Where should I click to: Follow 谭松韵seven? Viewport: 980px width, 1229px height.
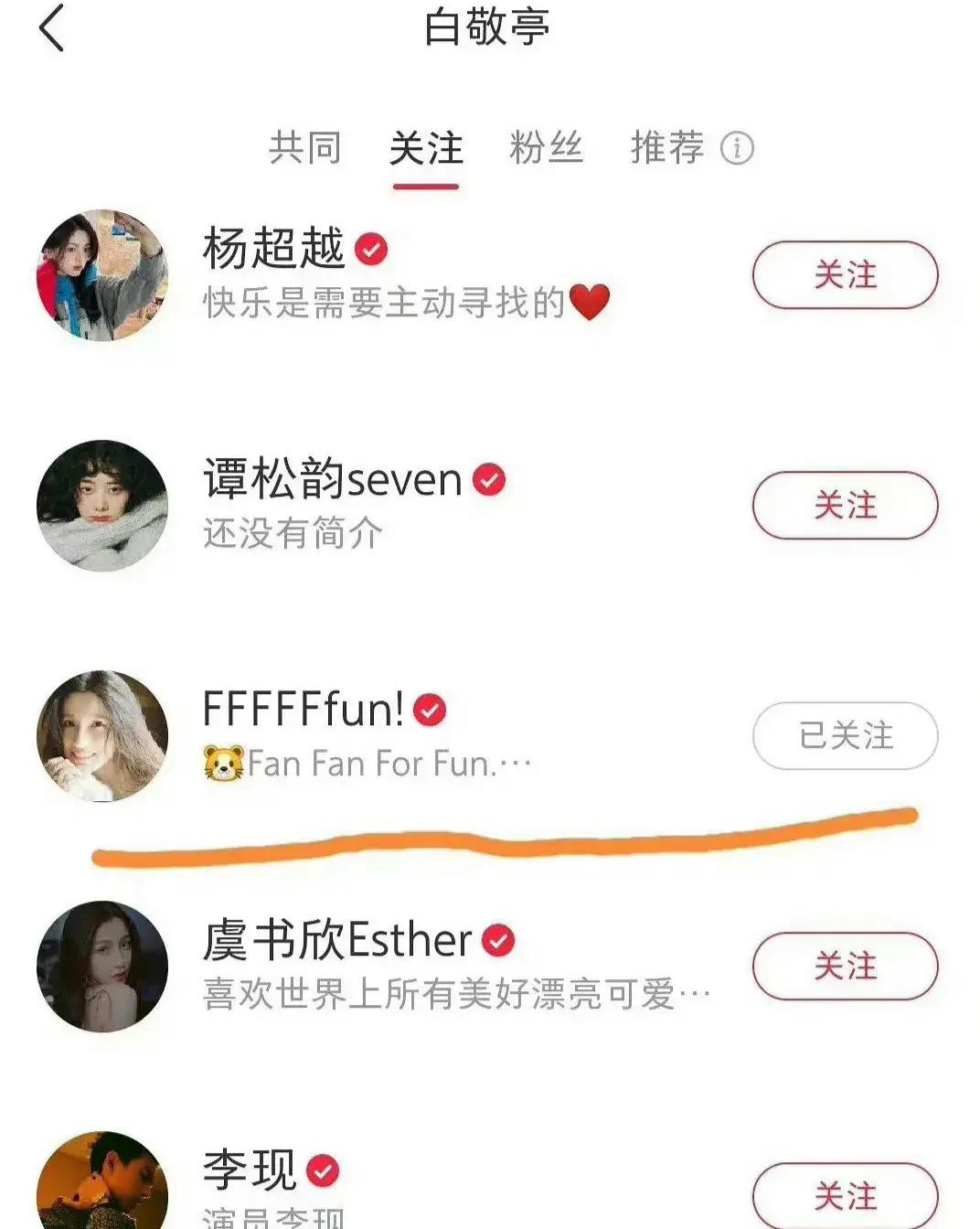[x=845, y=505]
